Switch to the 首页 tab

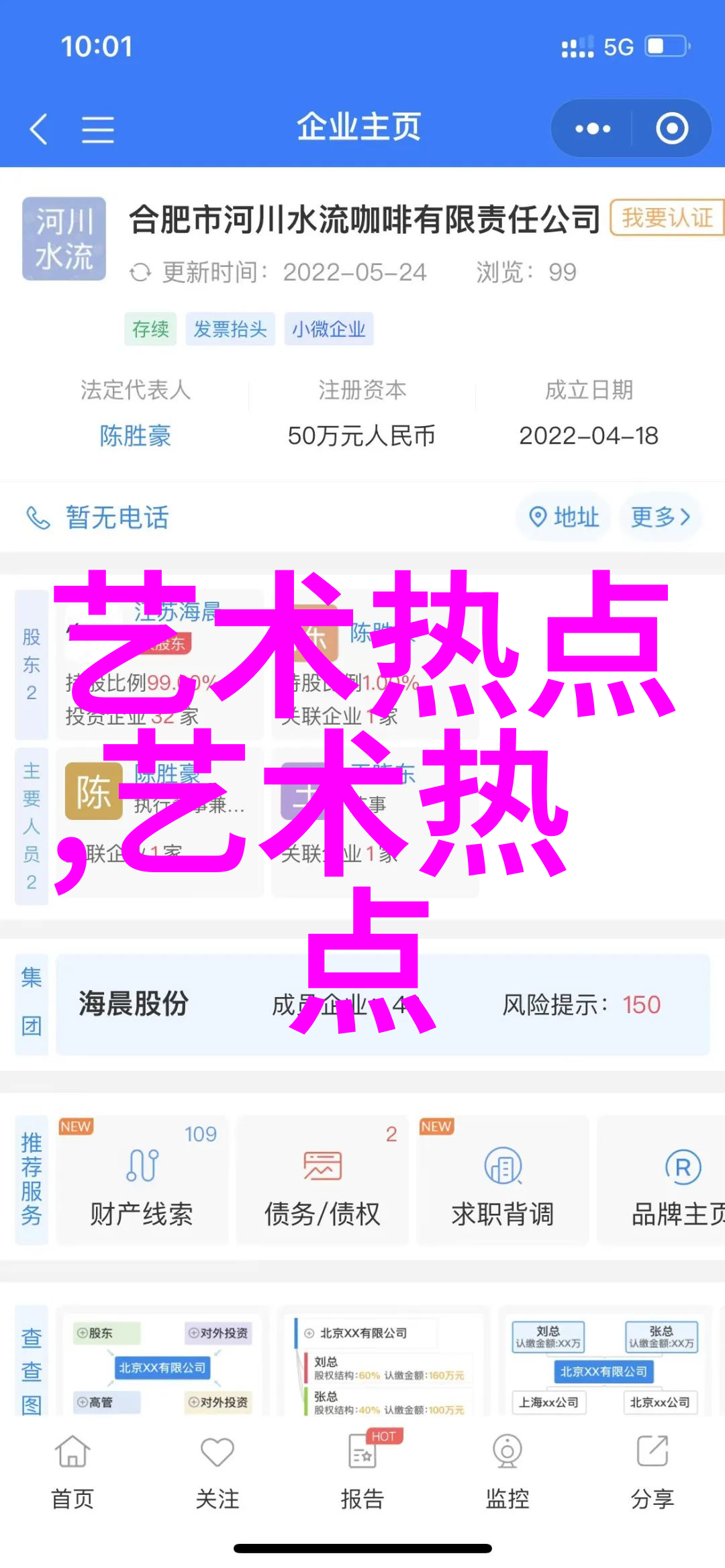tap(72, 1469)
